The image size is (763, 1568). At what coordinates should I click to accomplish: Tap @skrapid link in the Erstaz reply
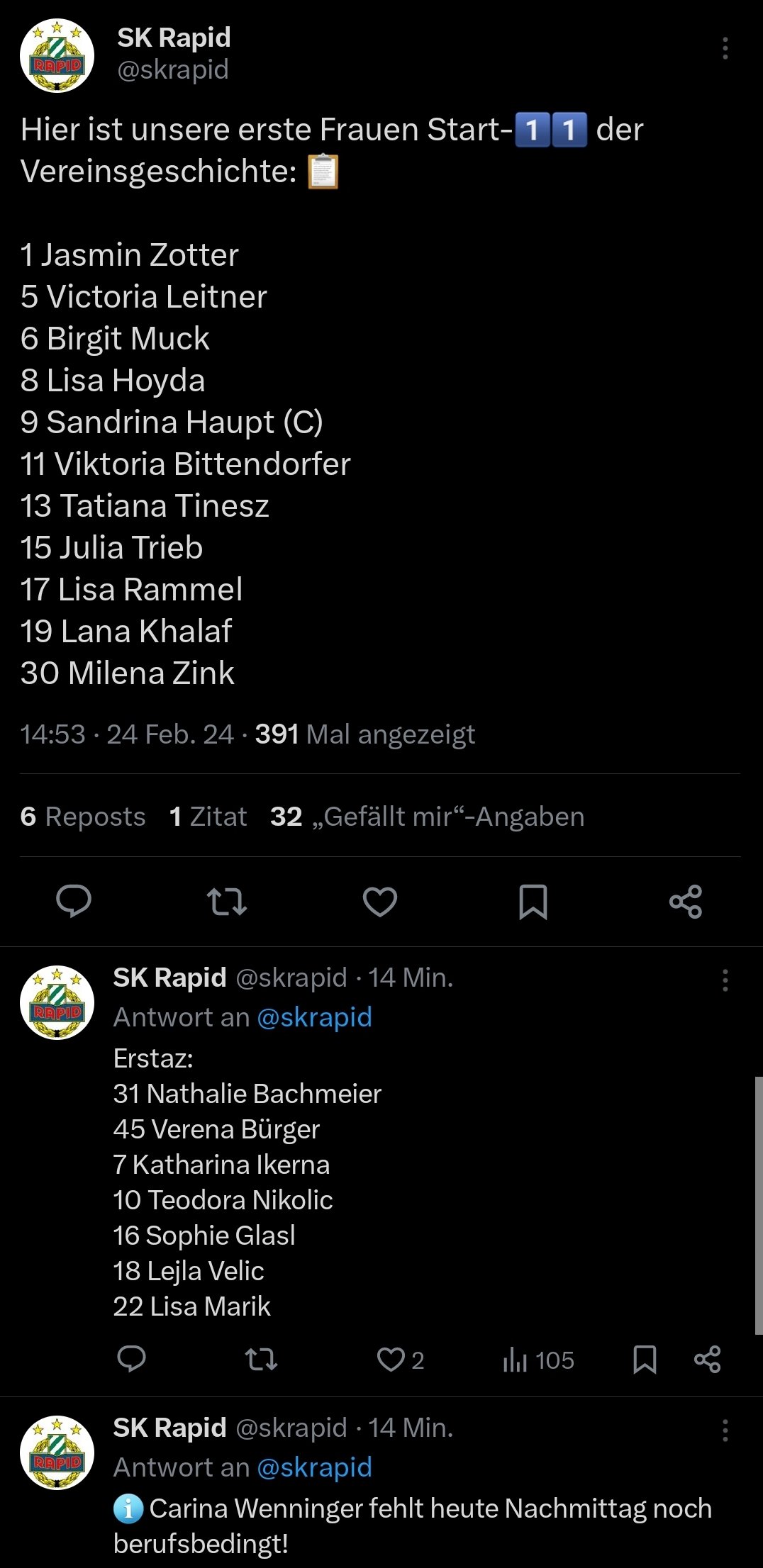[314, 1017]
